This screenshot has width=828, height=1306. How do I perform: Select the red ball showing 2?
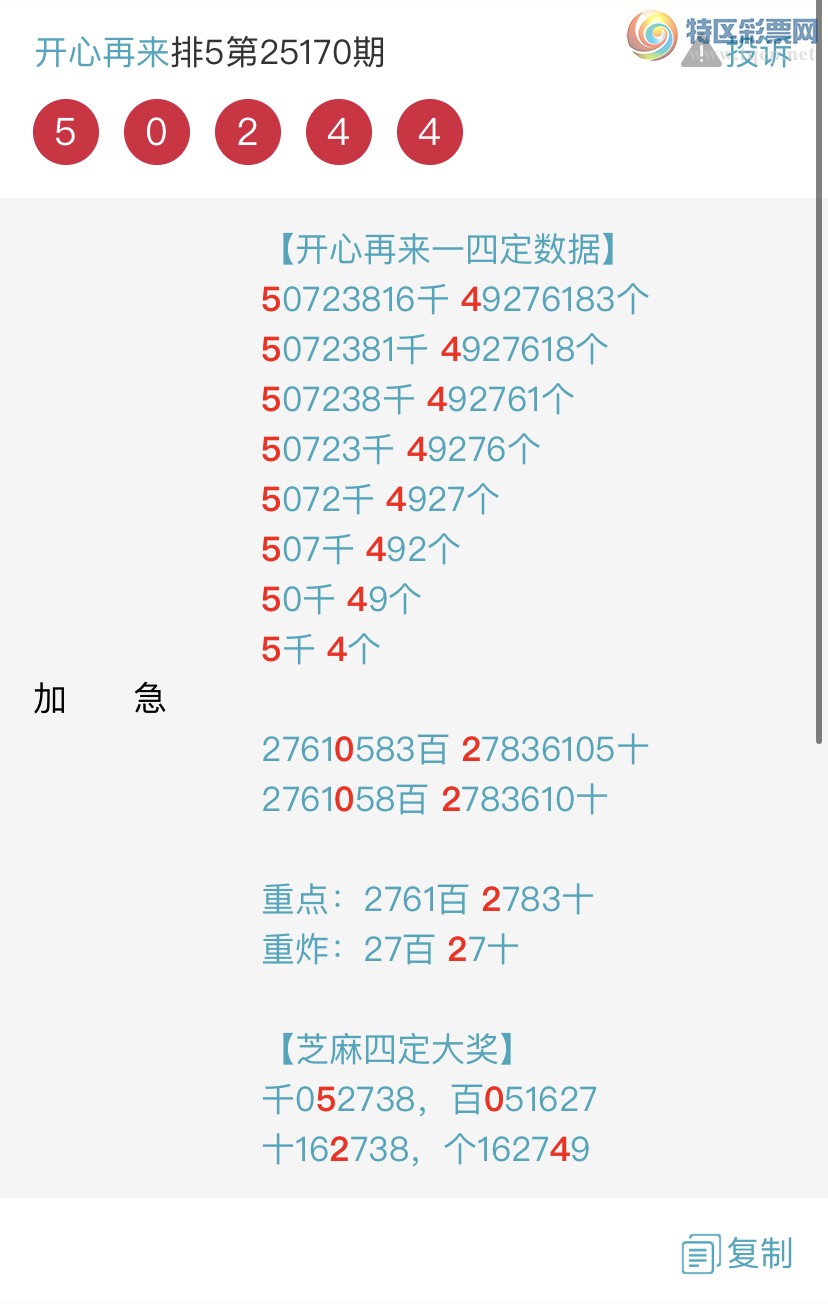click(247, 131)
